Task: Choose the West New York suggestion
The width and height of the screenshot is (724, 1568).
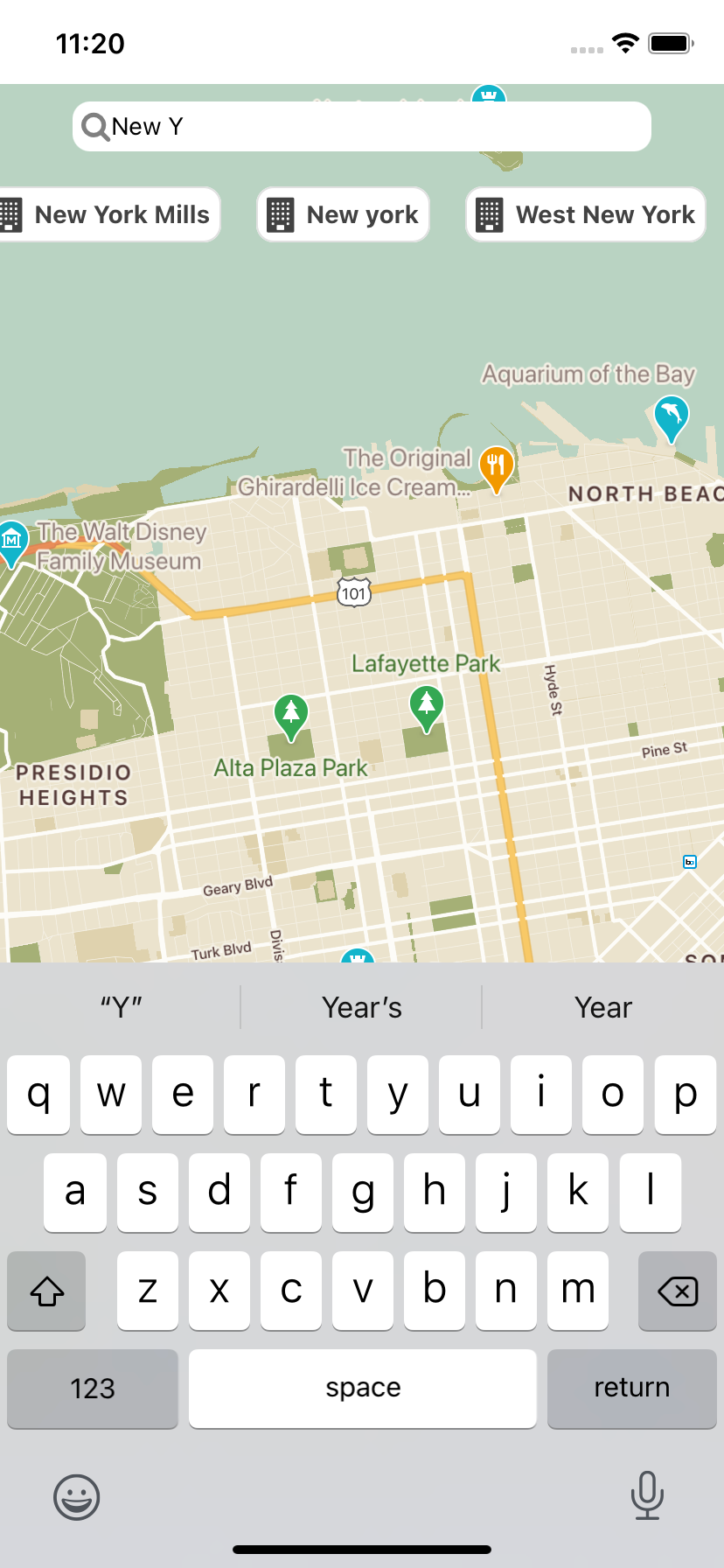Action: [585, 214]
